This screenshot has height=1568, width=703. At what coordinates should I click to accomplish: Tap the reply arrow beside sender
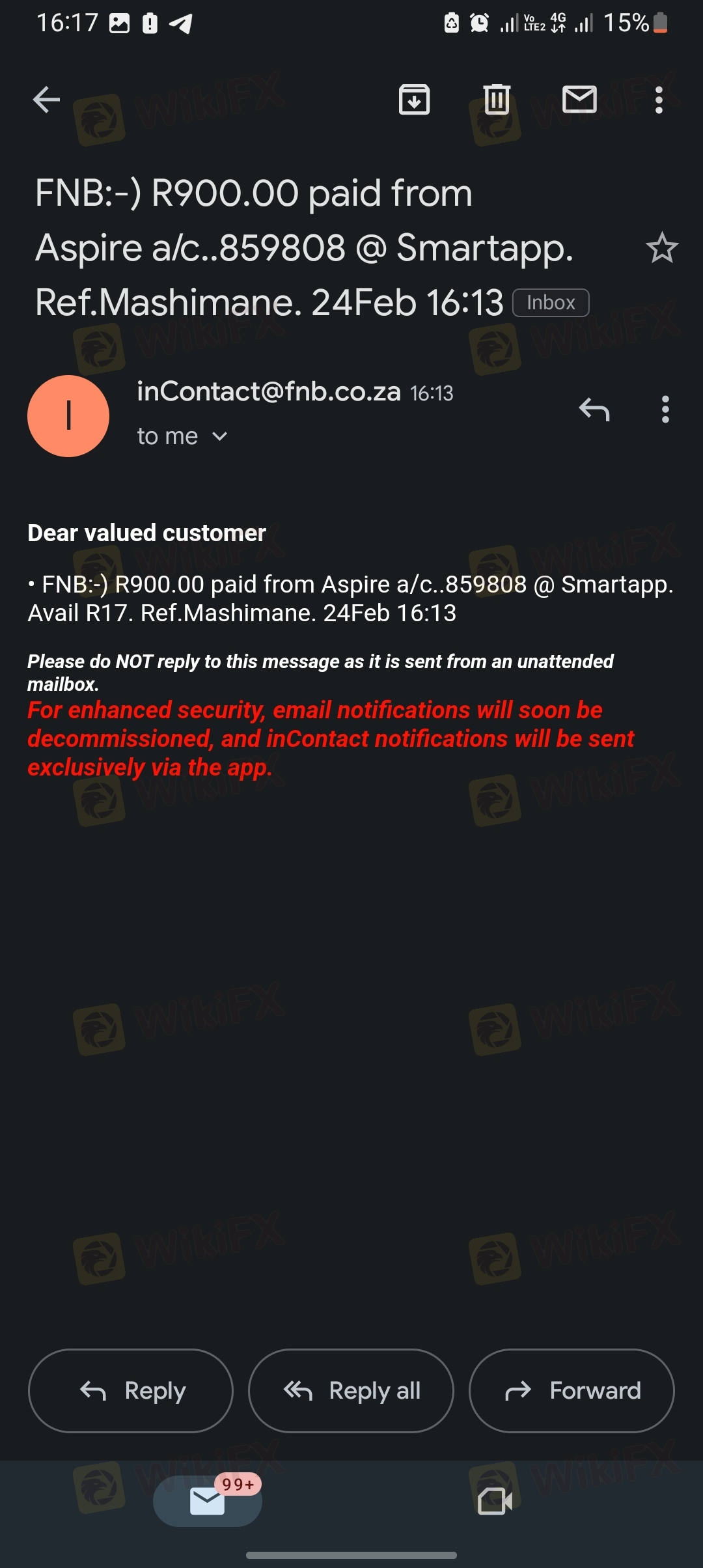tap(594, 410)
